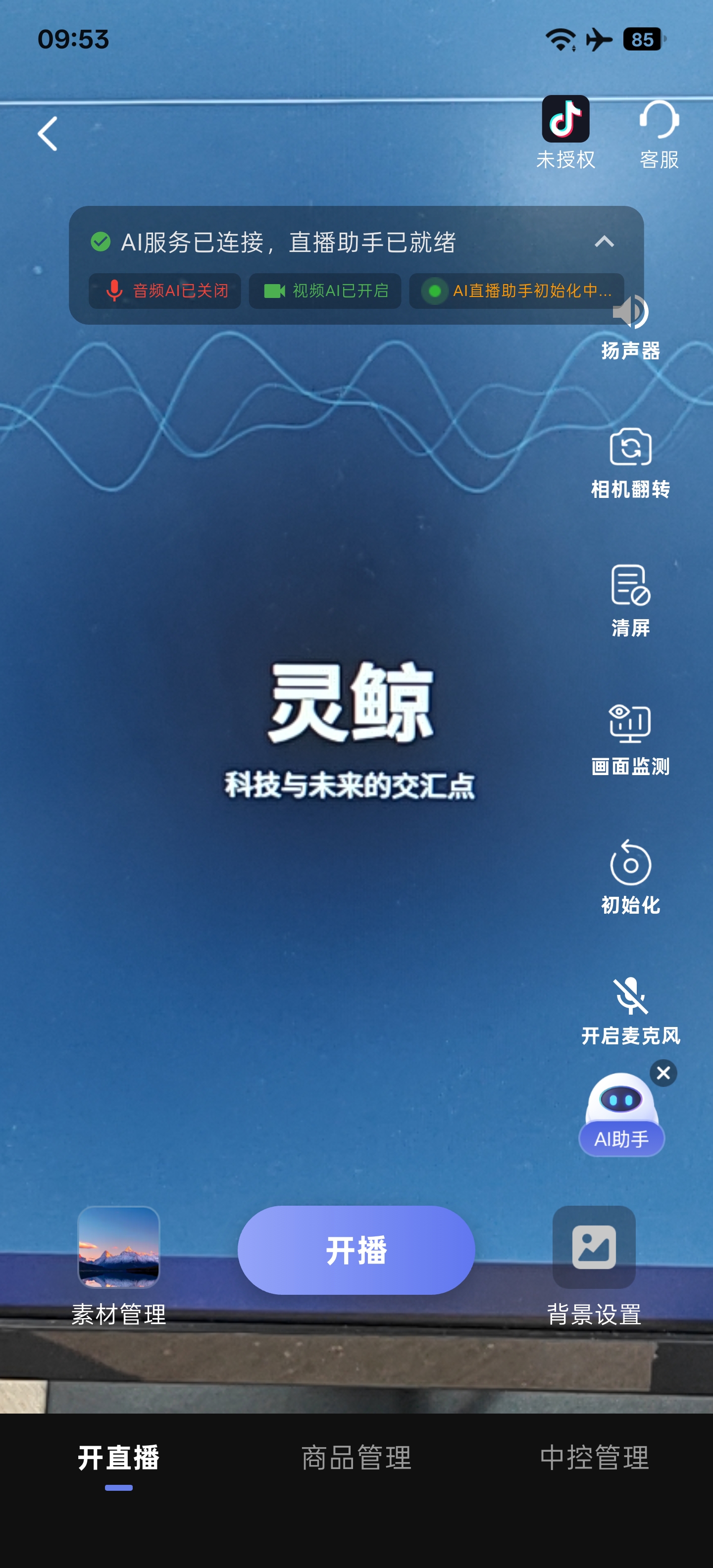Switch to the 中控管理 tab
713x1568 pixels.
coord(594,1458)
